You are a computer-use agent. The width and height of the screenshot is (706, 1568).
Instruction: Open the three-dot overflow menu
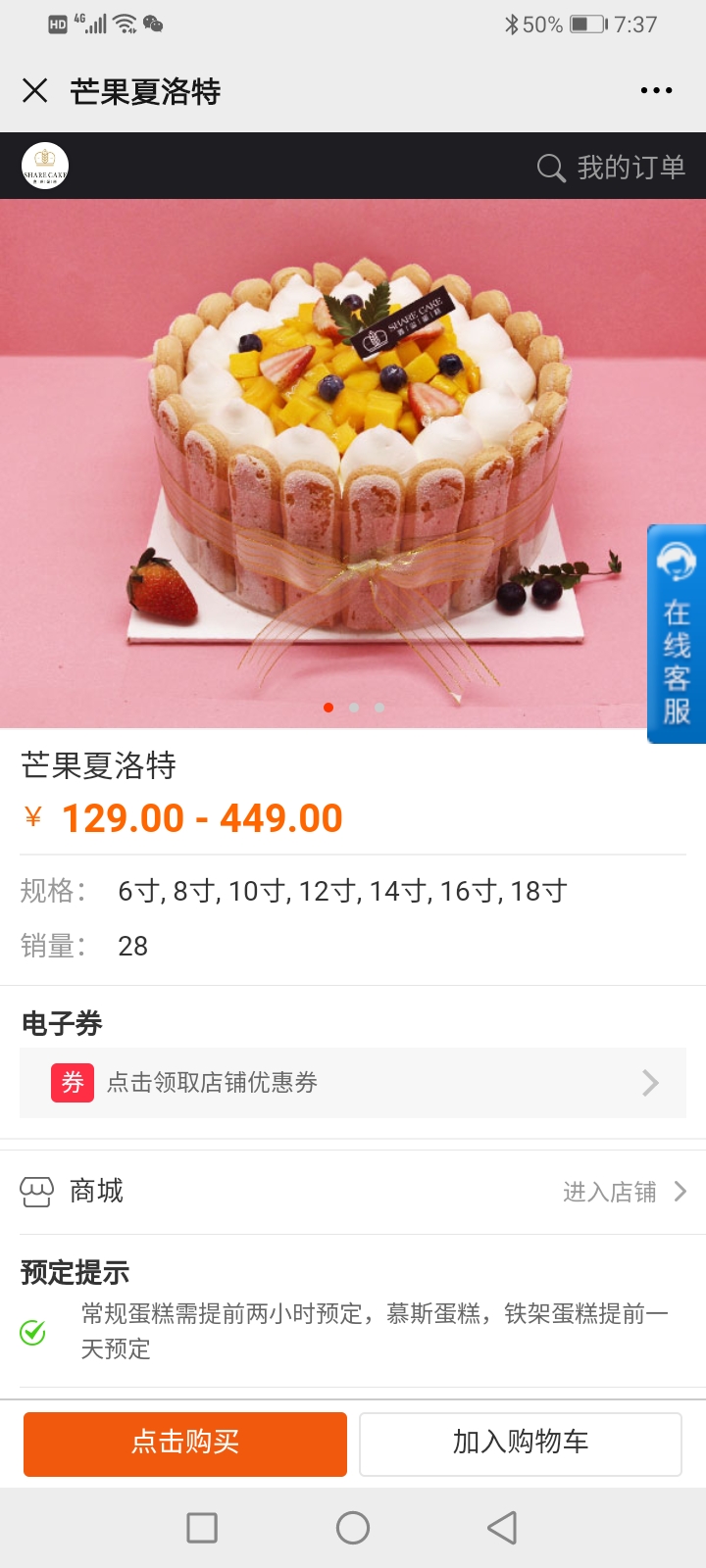click(x=656, y=91)
